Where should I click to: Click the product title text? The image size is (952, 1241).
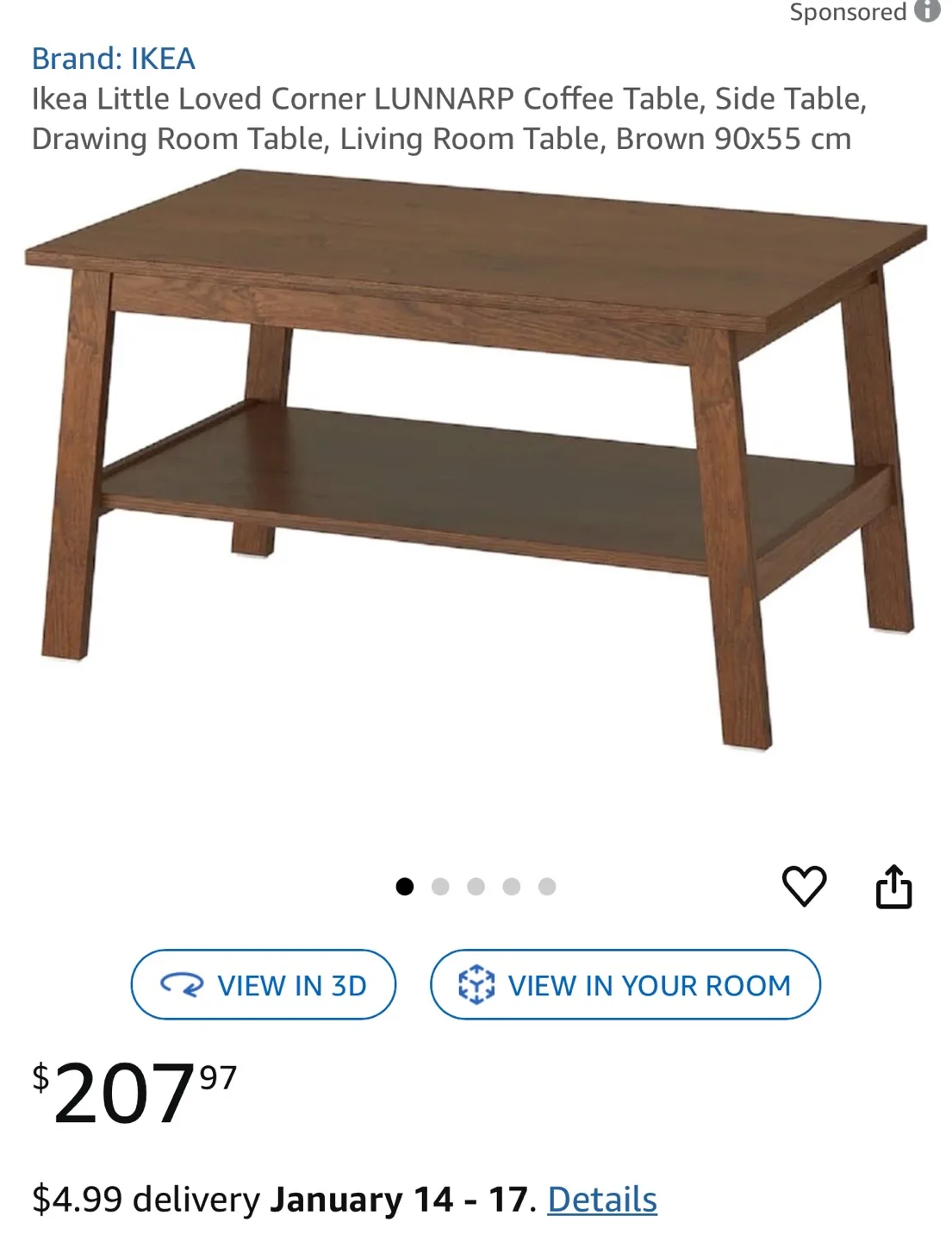448,118
